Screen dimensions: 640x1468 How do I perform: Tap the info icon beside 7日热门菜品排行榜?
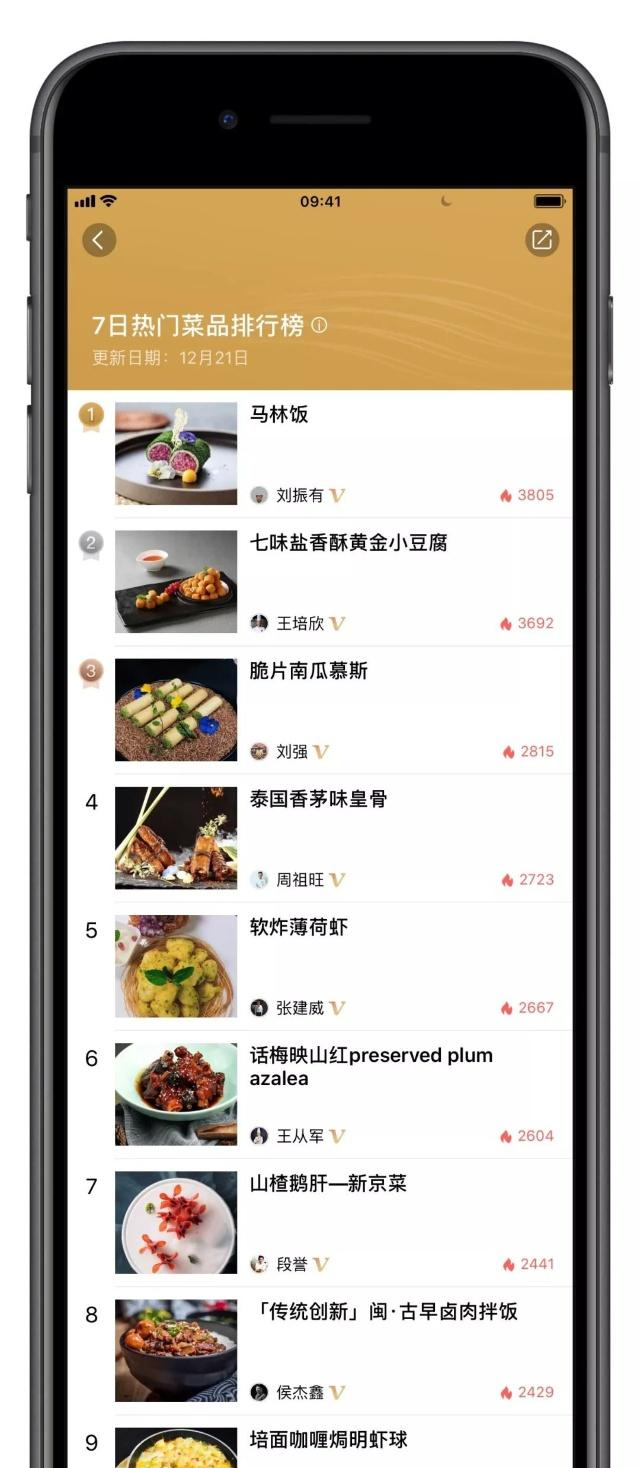pos(319,326)
